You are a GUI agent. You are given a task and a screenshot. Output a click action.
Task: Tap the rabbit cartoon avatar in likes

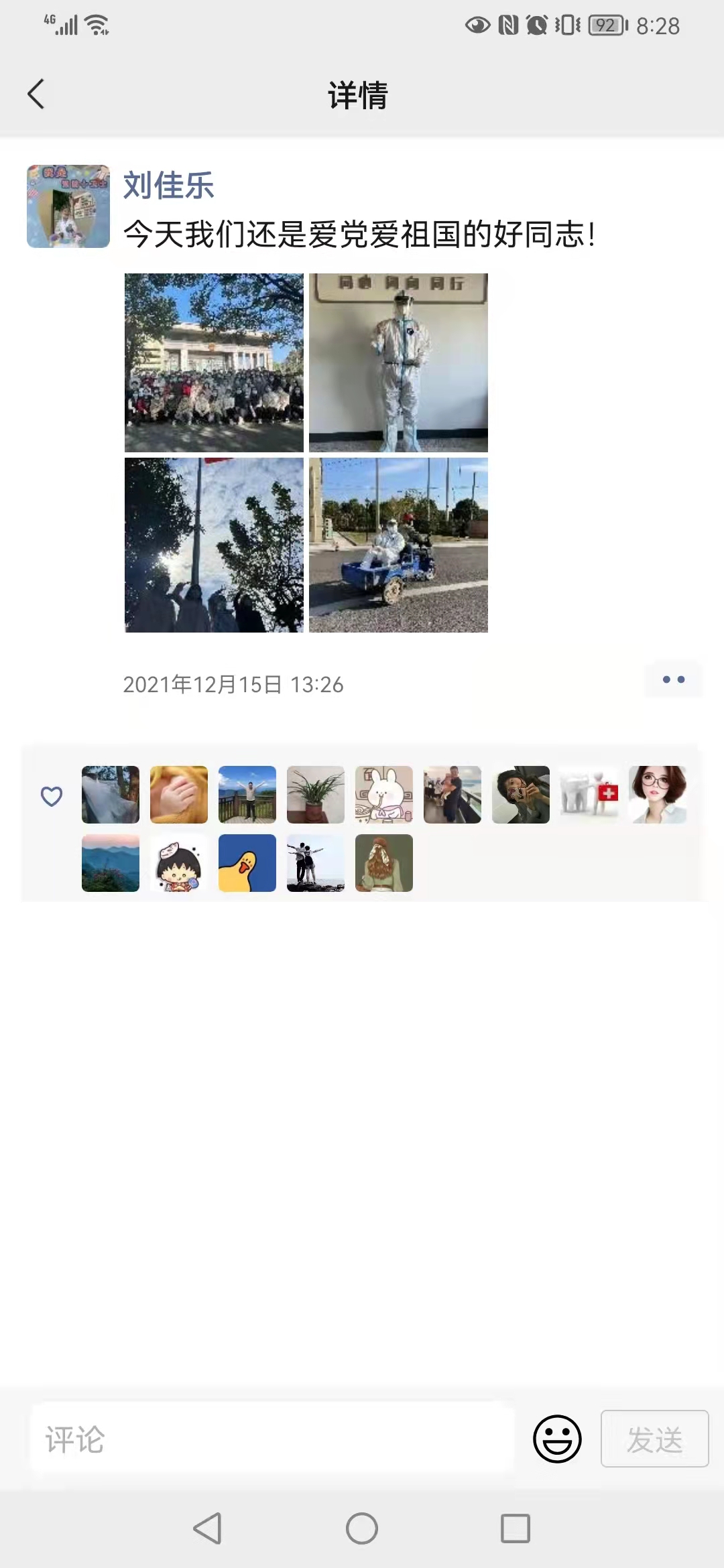[384, 795]
